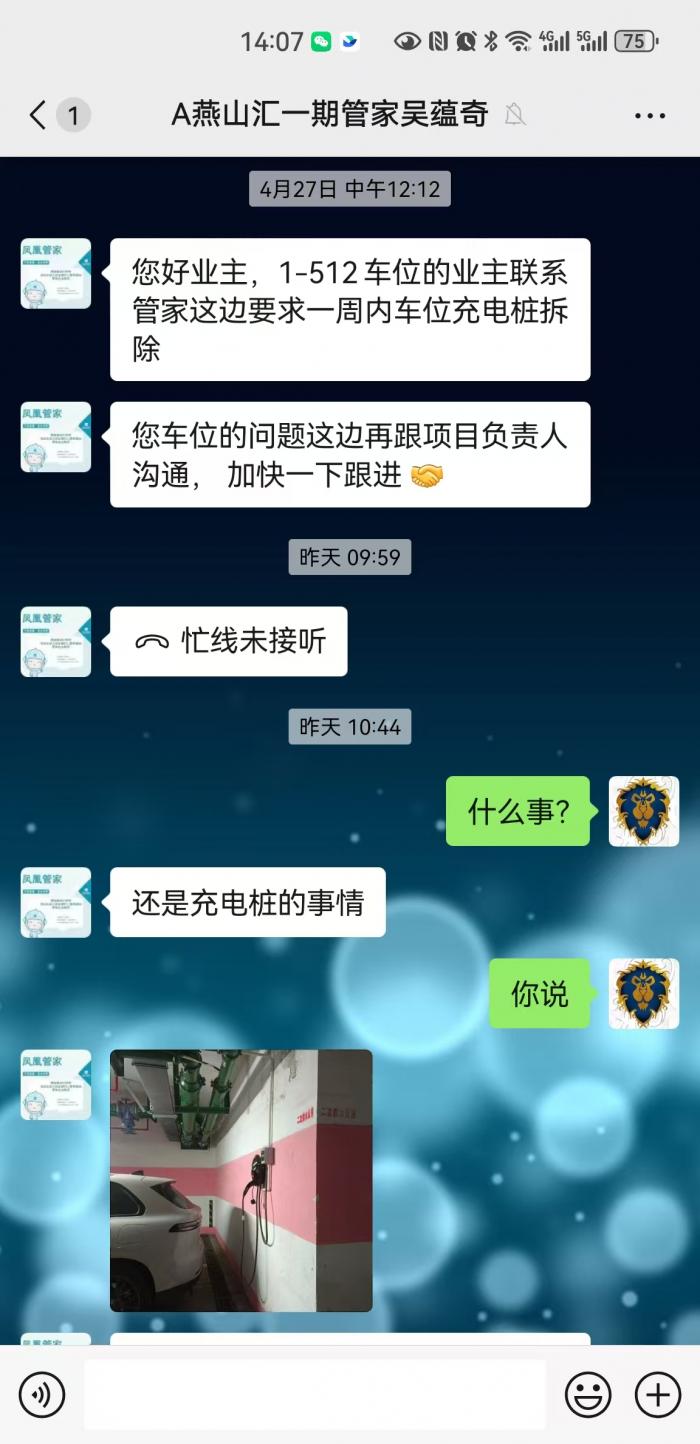
Task: Open my lion avatar beside 什么事?
Action: click(644, 811)
